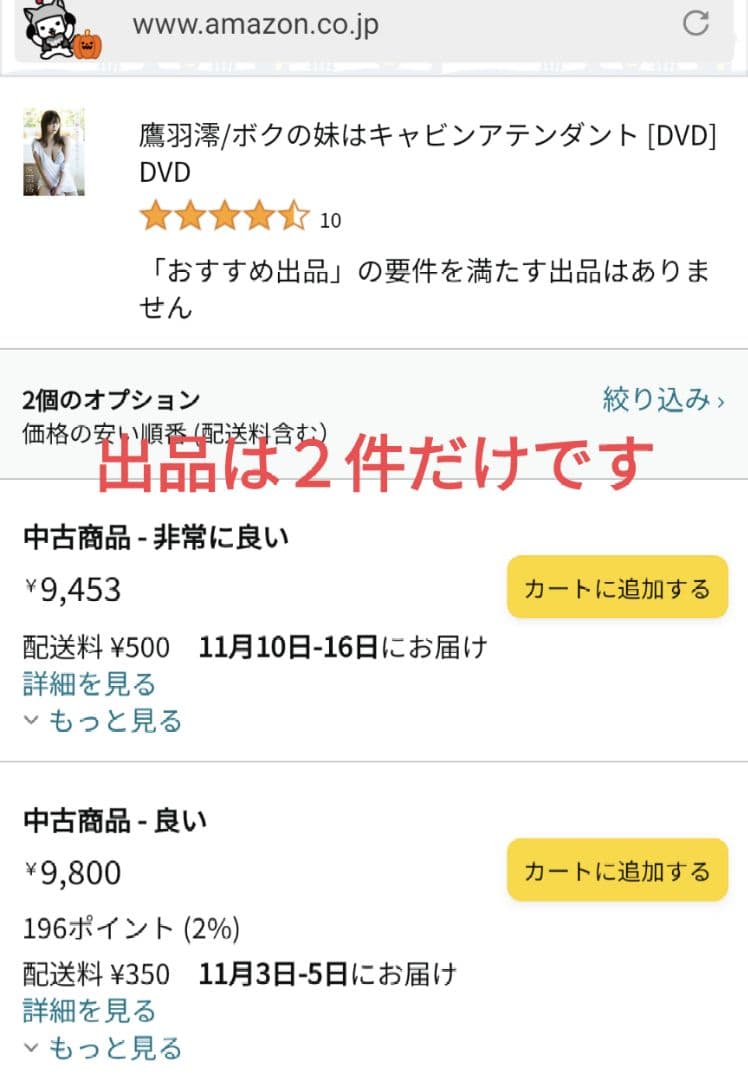
Task: Open 詳細を見る for the ¥9,800 listing
Action: (86, 1012)
